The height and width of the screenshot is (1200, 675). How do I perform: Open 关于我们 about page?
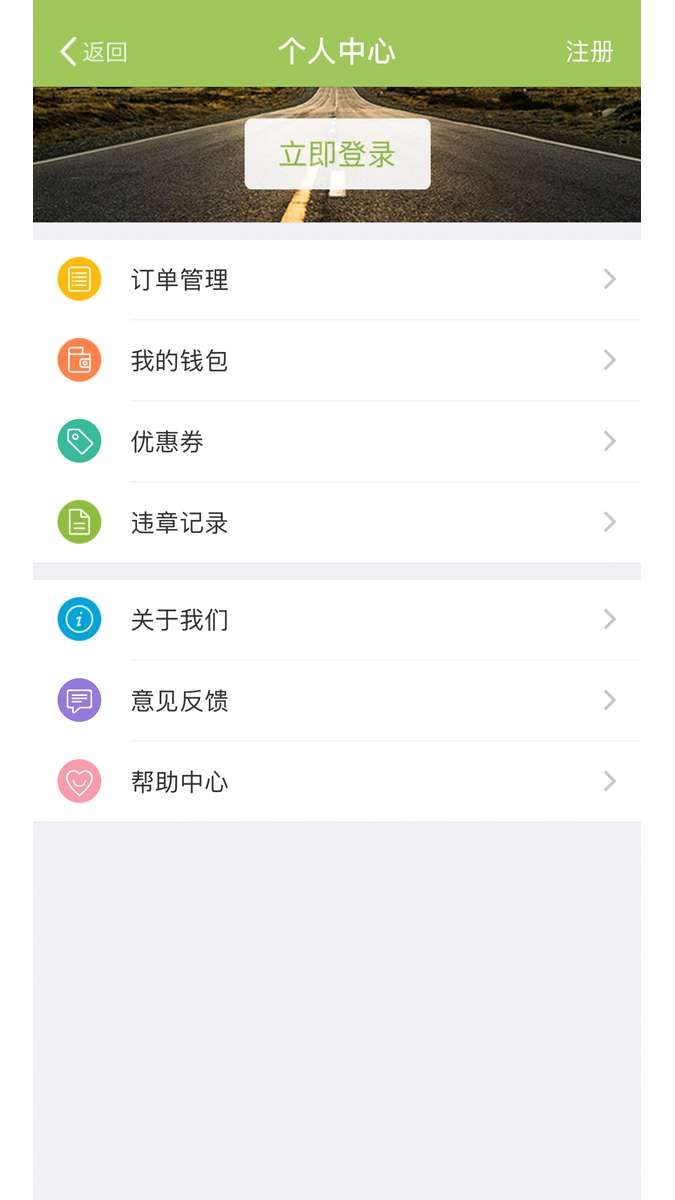[x=336, y=620]
